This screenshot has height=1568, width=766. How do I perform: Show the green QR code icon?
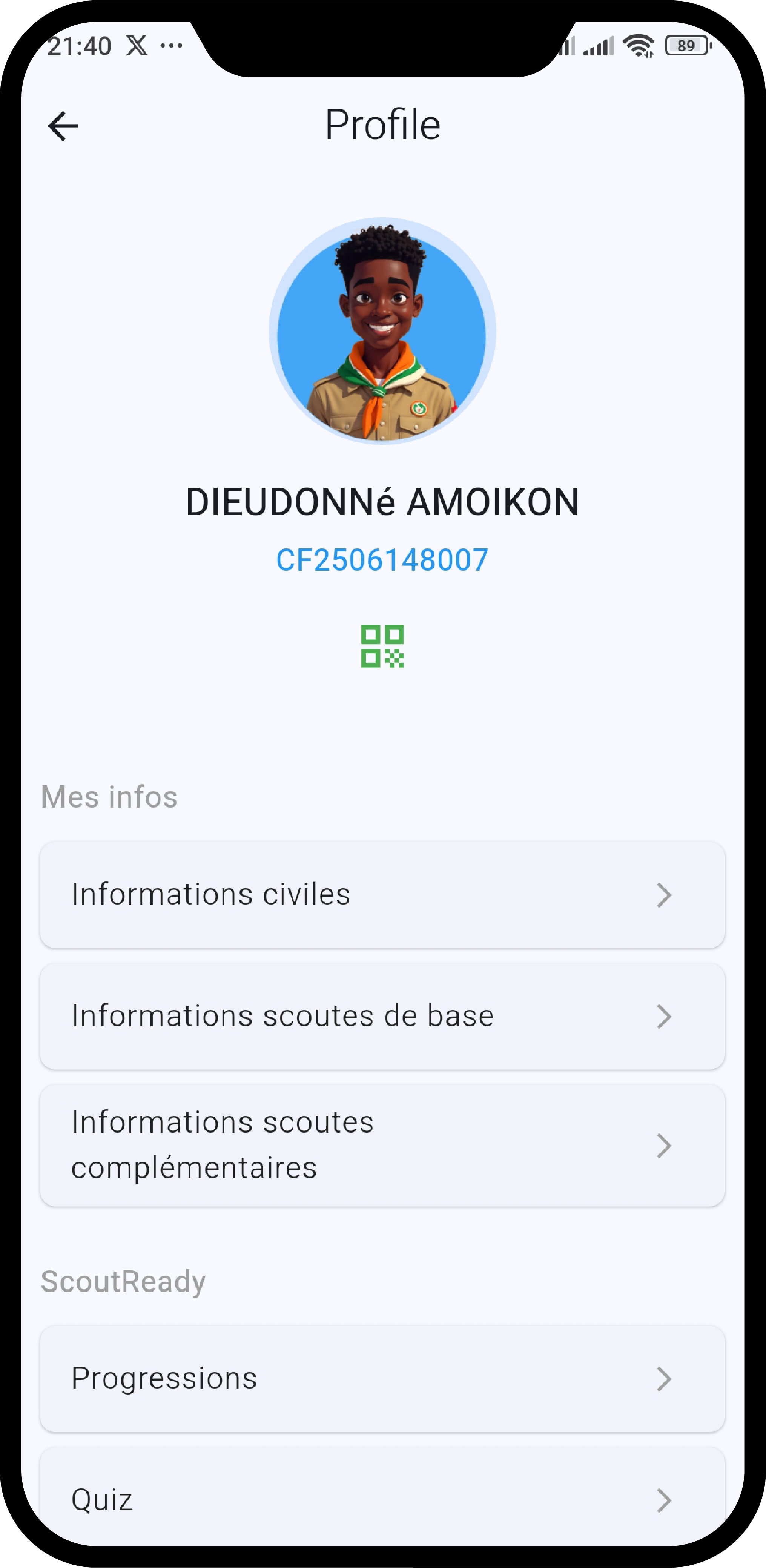[x=382, y=647]
